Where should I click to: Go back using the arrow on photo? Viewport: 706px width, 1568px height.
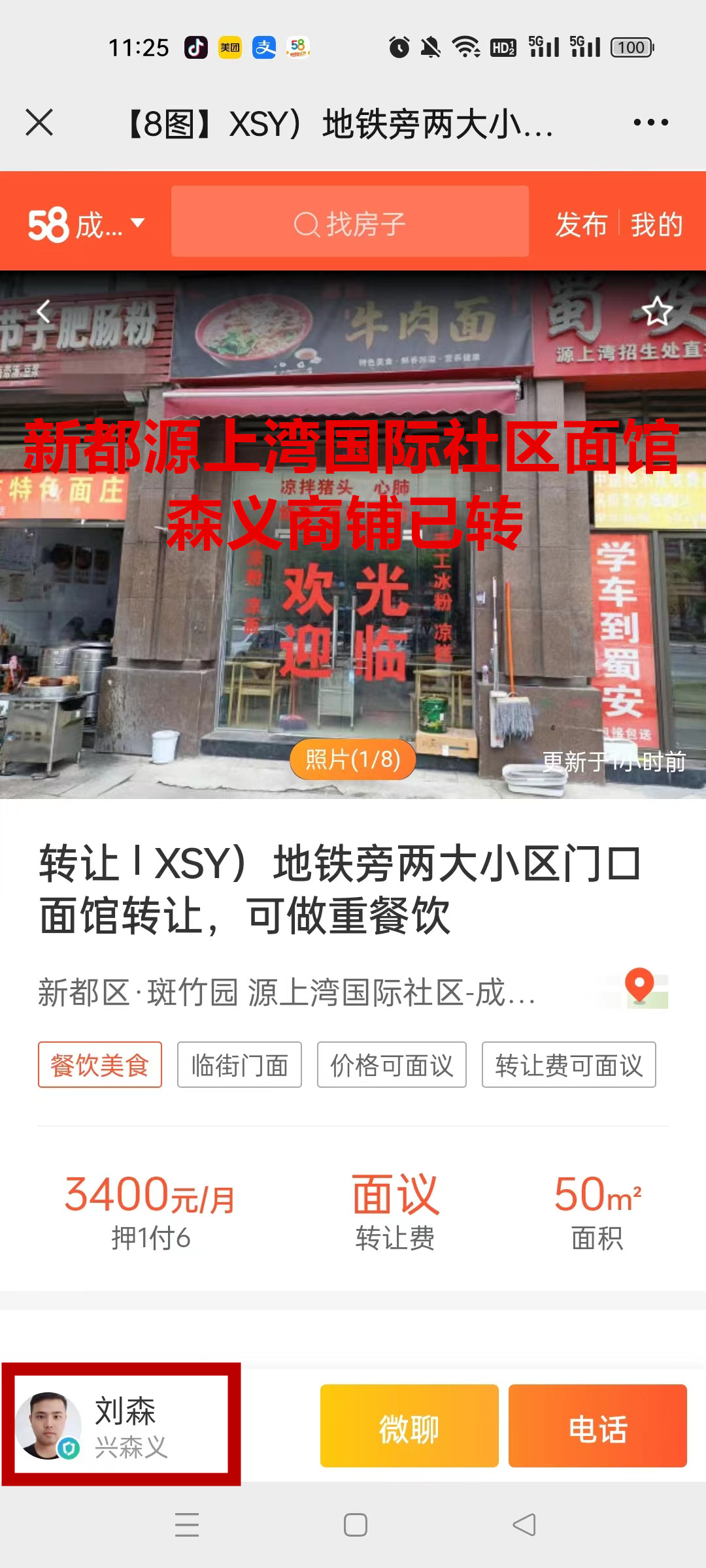coord(43,312)
